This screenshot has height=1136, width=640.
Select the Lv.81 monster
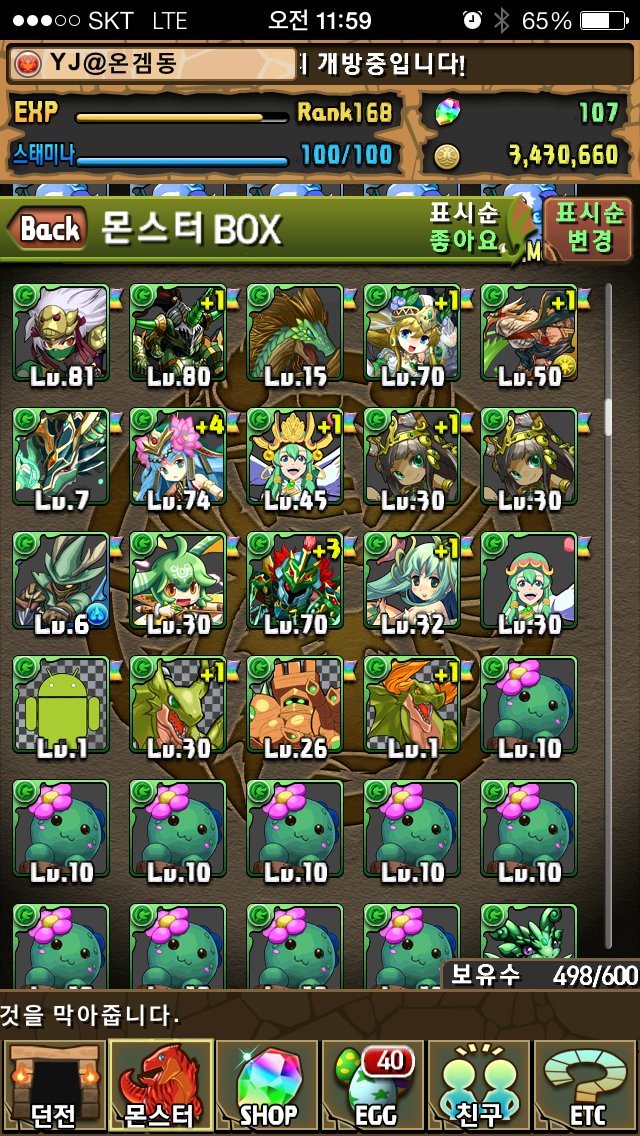tap(61, 334)
